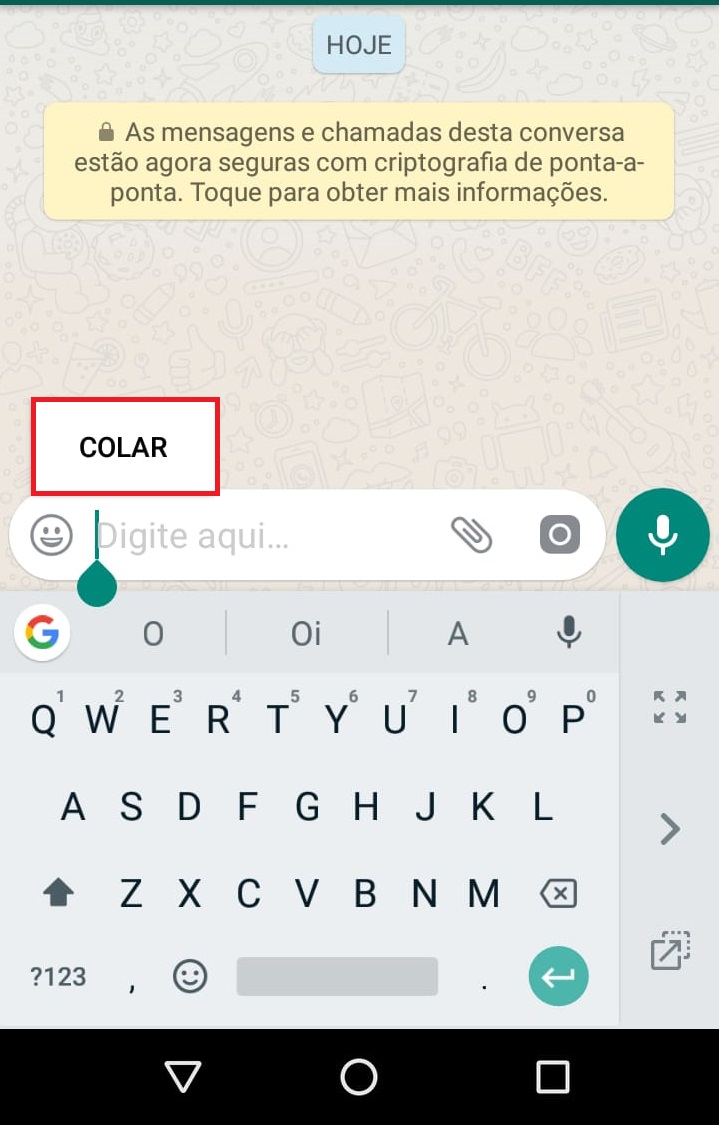Open the encryption info notice
This screenshot has width=719, height=1125.
click(x=358, y=162)
